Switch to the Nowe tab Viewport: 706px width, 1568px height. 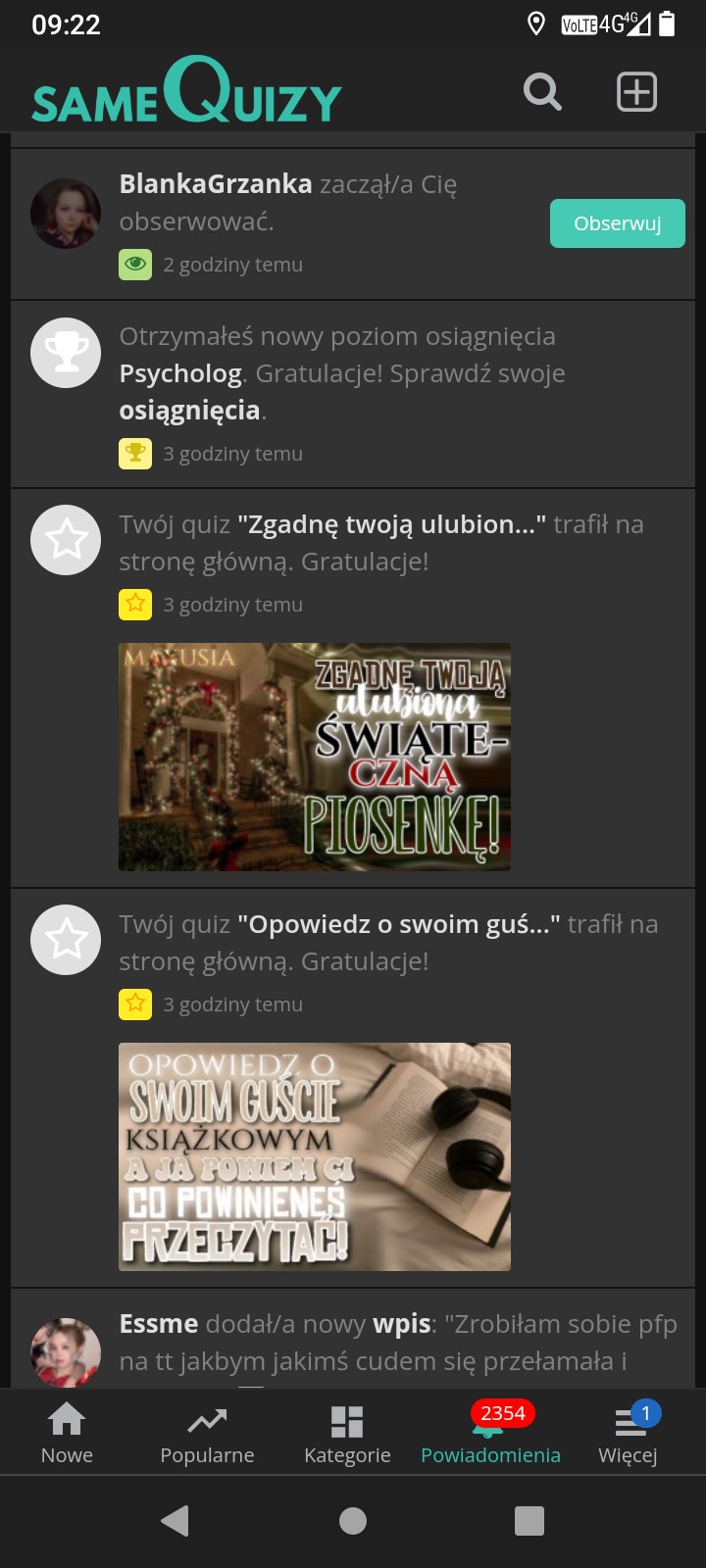pos(67,1433)
